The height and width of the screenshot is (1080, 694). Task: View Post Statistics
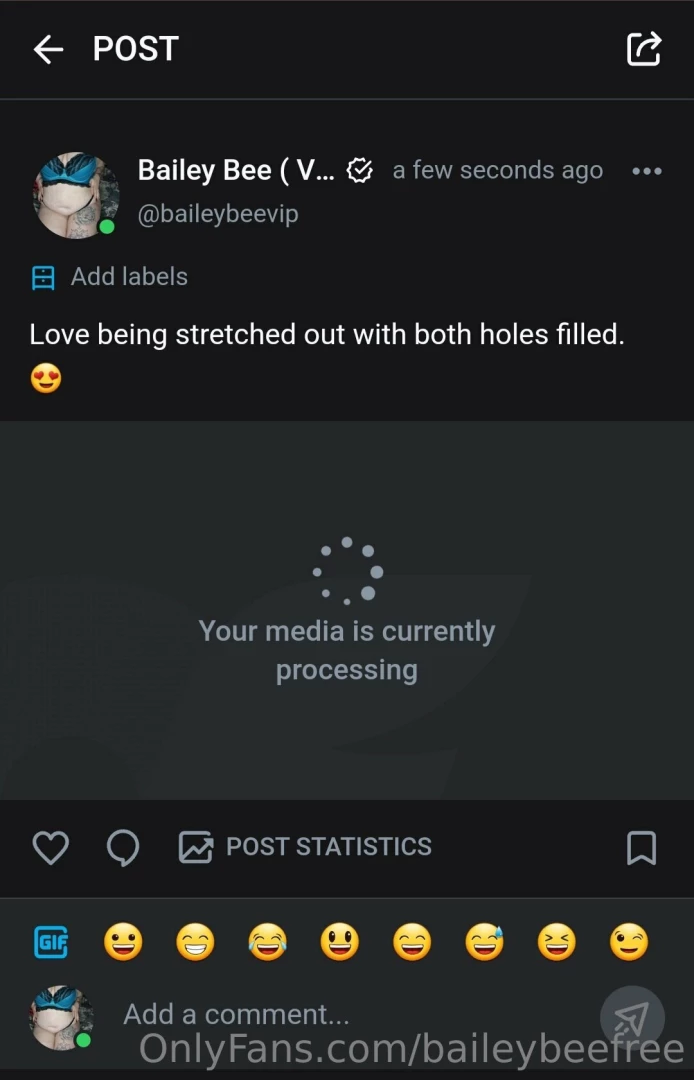coord(306,847)
